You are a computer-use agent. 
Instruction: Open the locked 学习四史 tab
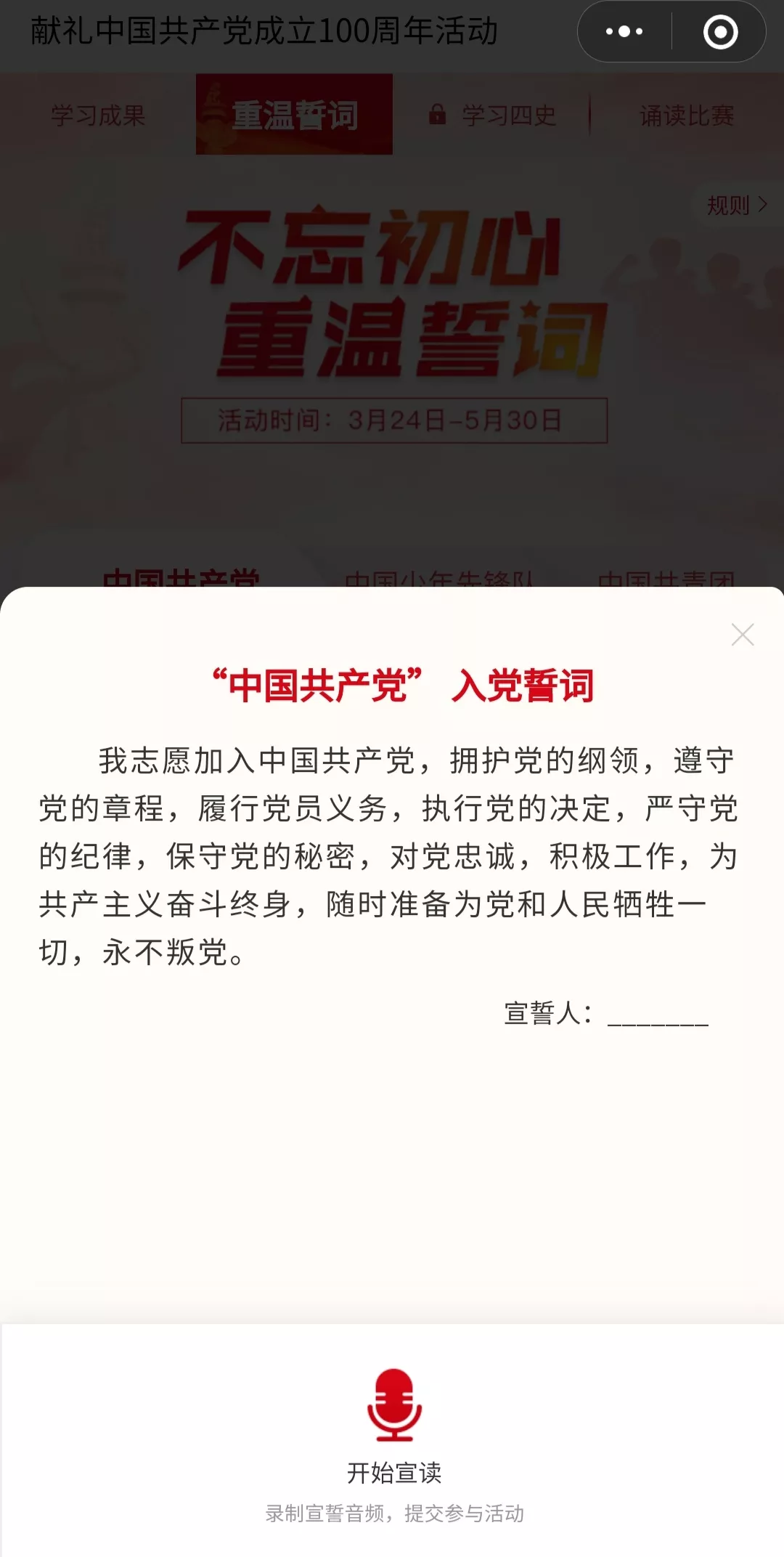point(494,115)
